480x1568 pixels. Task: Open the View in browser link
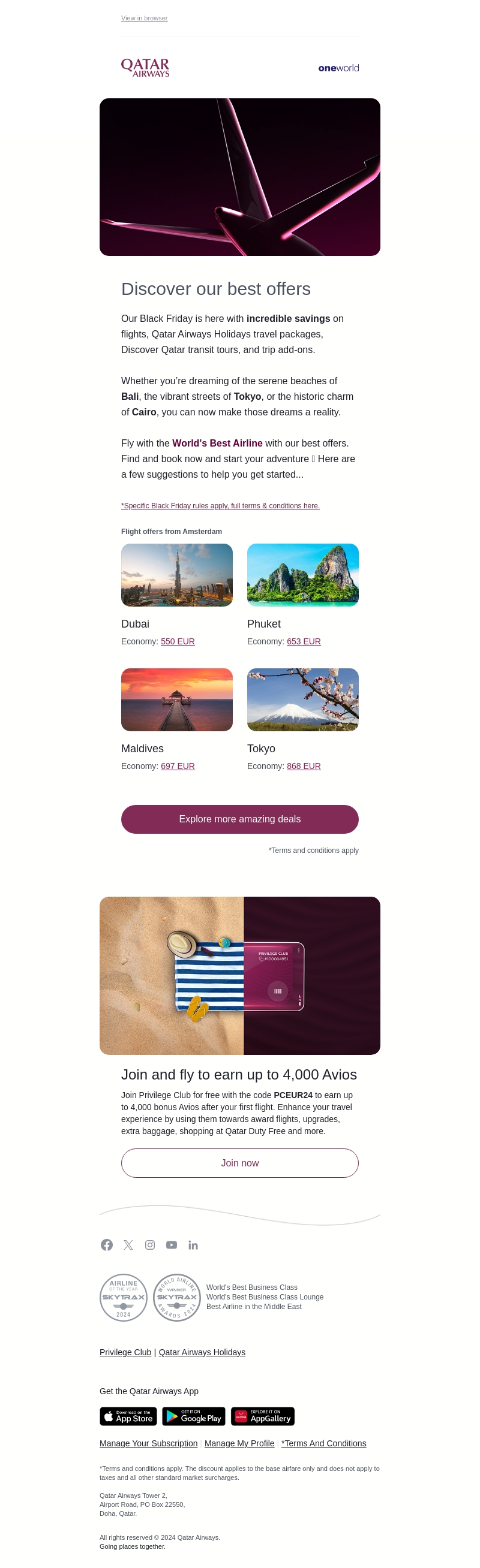tap(144, 18)
